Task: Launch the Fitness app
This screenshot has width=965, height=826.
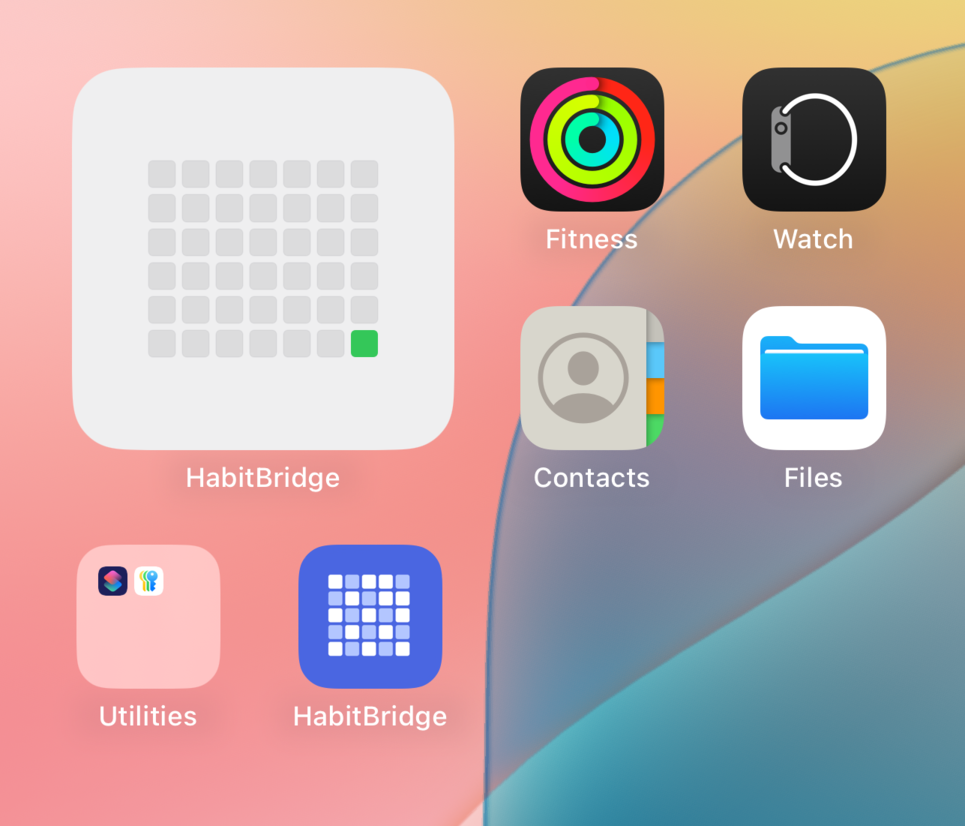Action: click(x=592, y=139)
